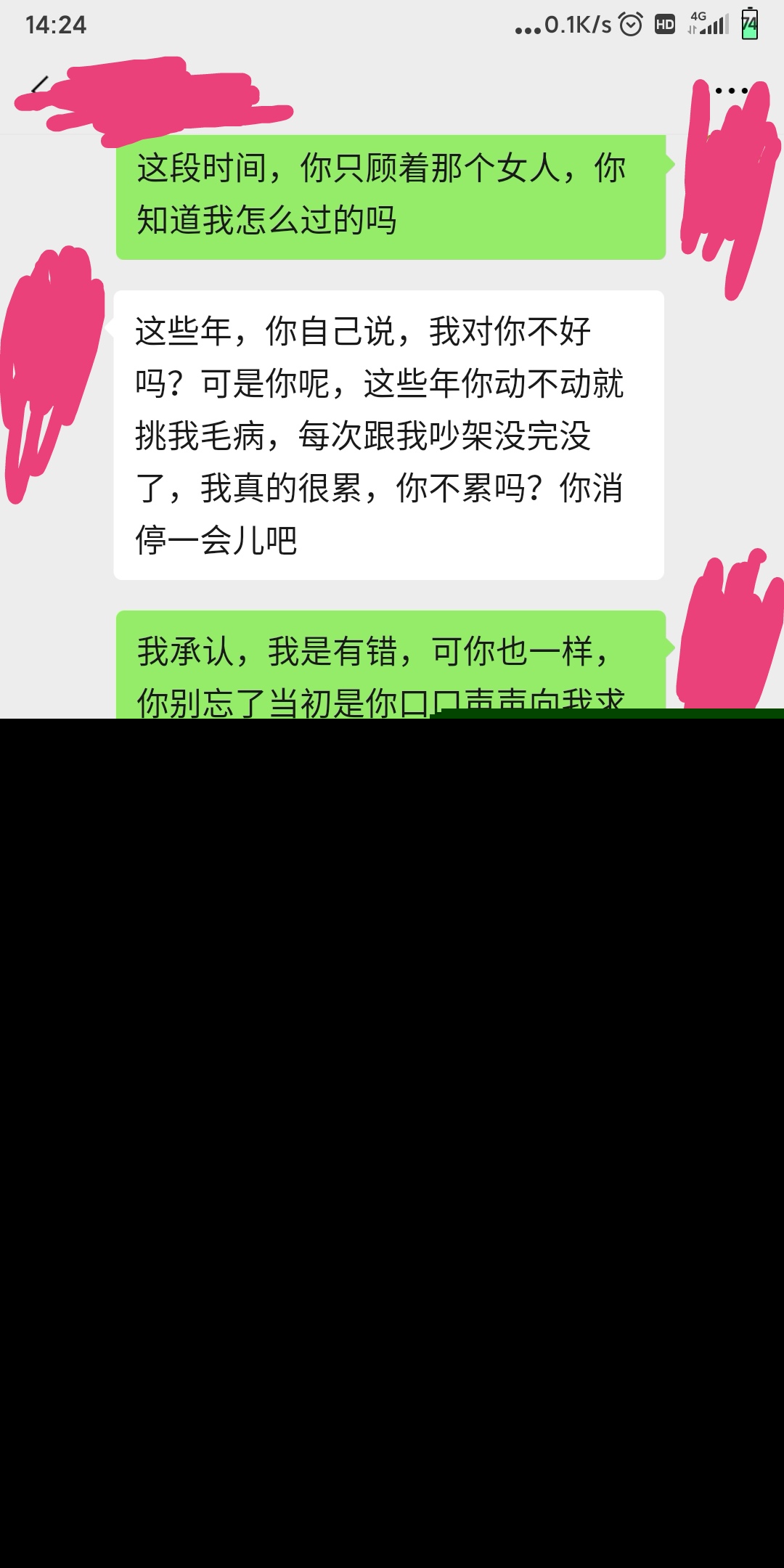The width and height of the screenshot is (784, 1568).
Task: Open the chat's three-dot menu
Action: (x=730, y=91)
